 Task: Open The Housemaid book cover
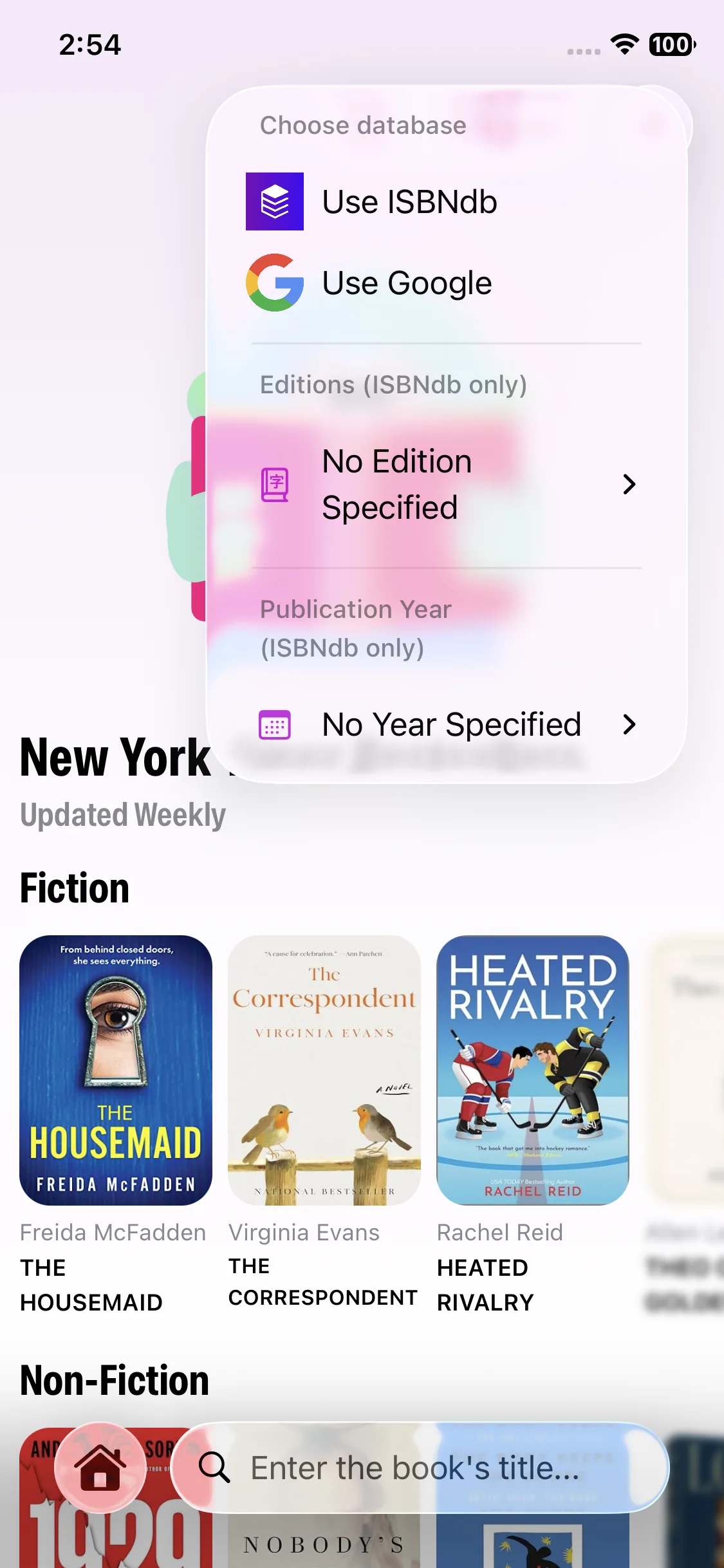[116, 1070]
